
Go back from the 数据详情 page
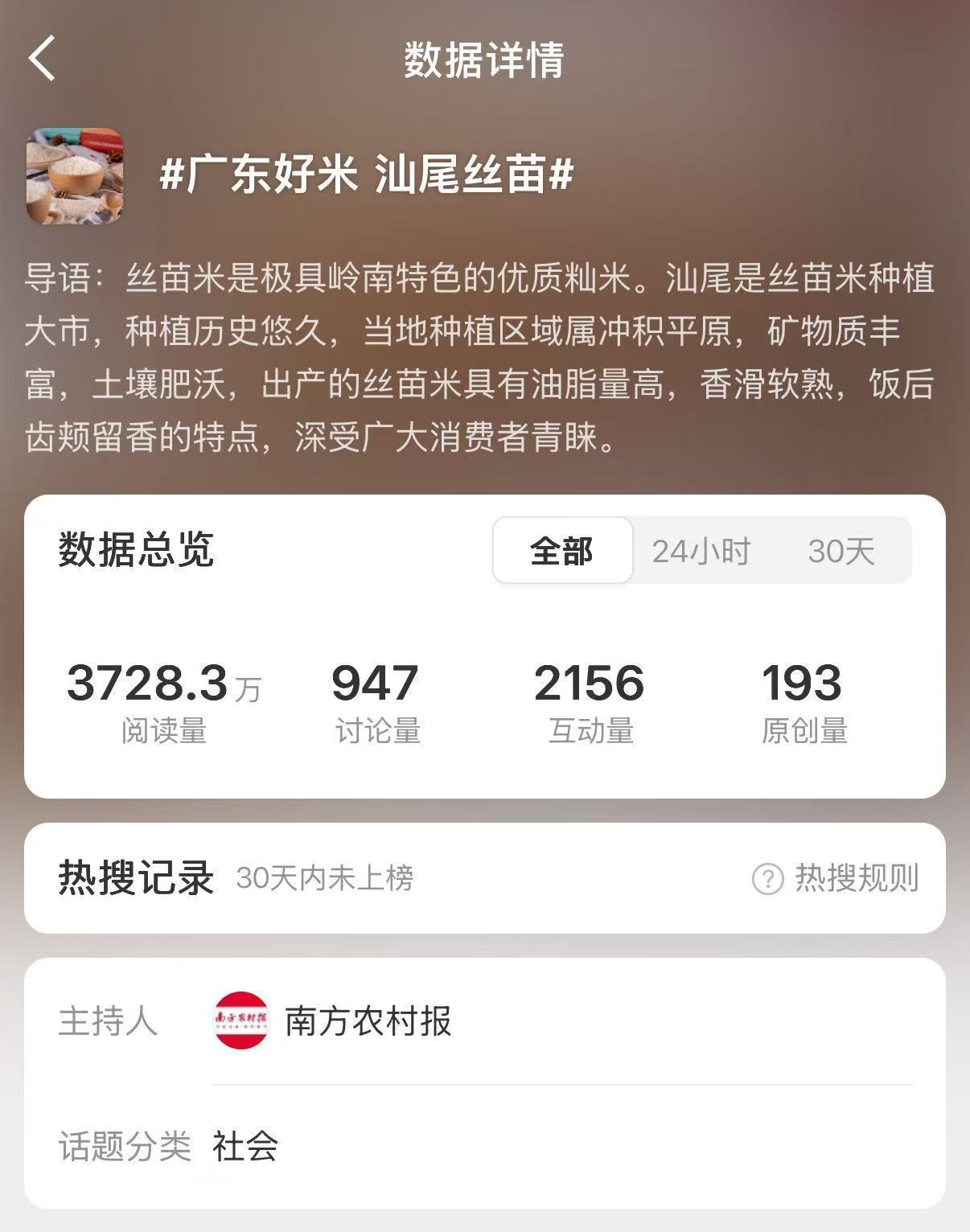click(x=42, y=59)
